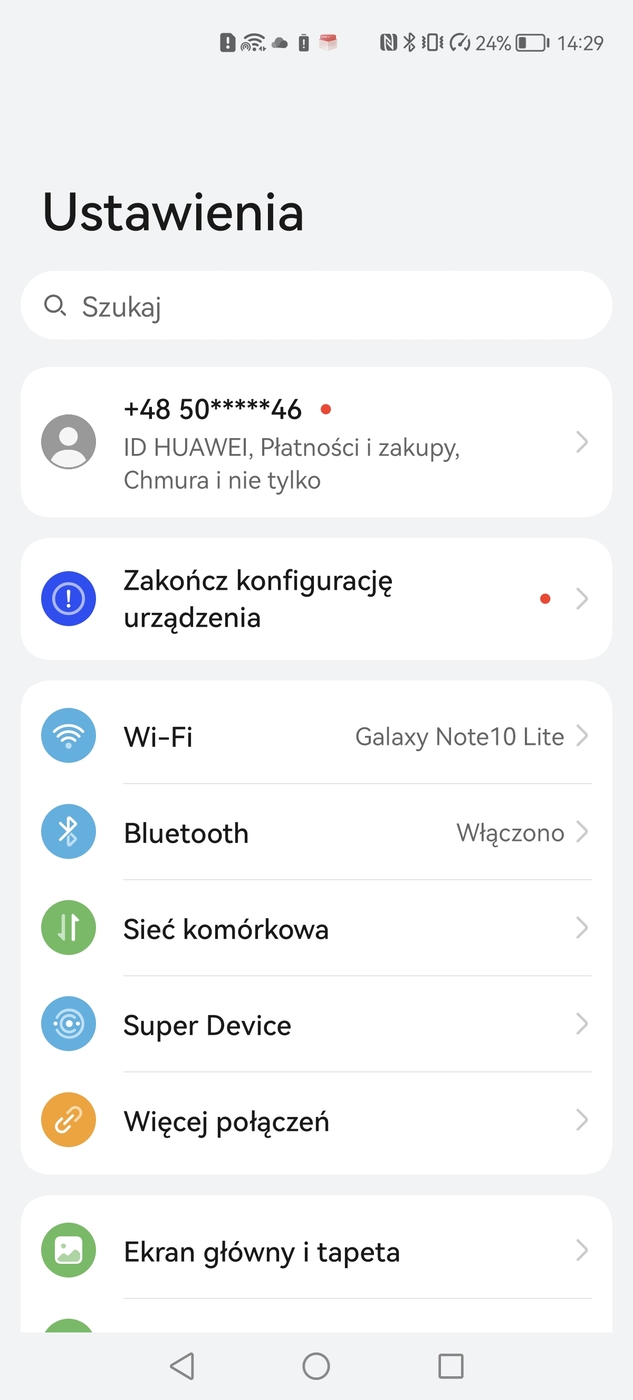Image resolution: width=633 pixels, height=1400 pixels.
Task: Open Więcej połączeń settings
Action: 316,1121
